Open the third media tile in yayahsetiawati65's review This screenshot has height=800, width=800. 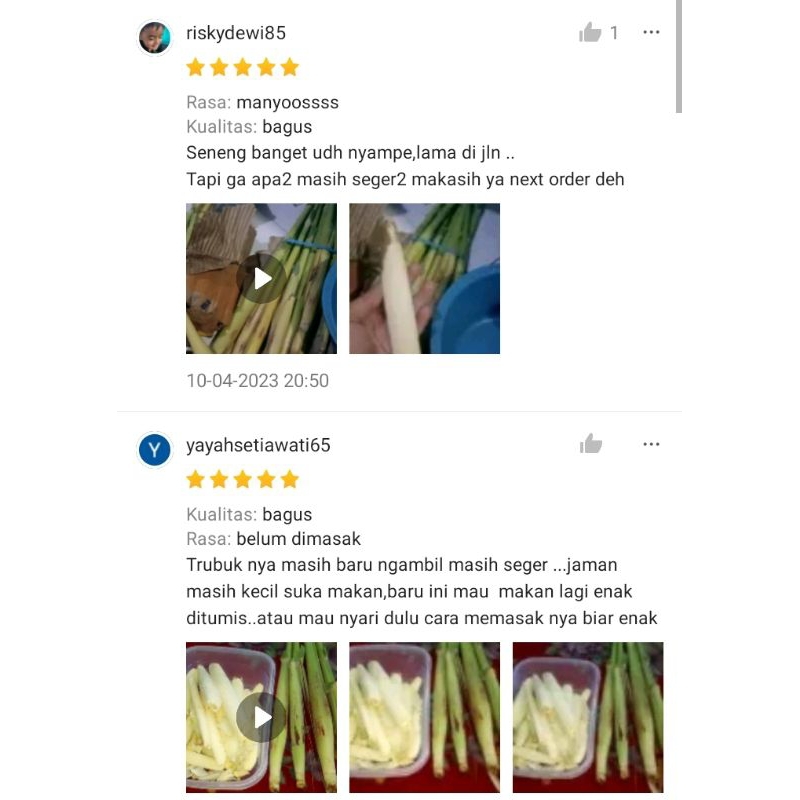click(588, 717)
